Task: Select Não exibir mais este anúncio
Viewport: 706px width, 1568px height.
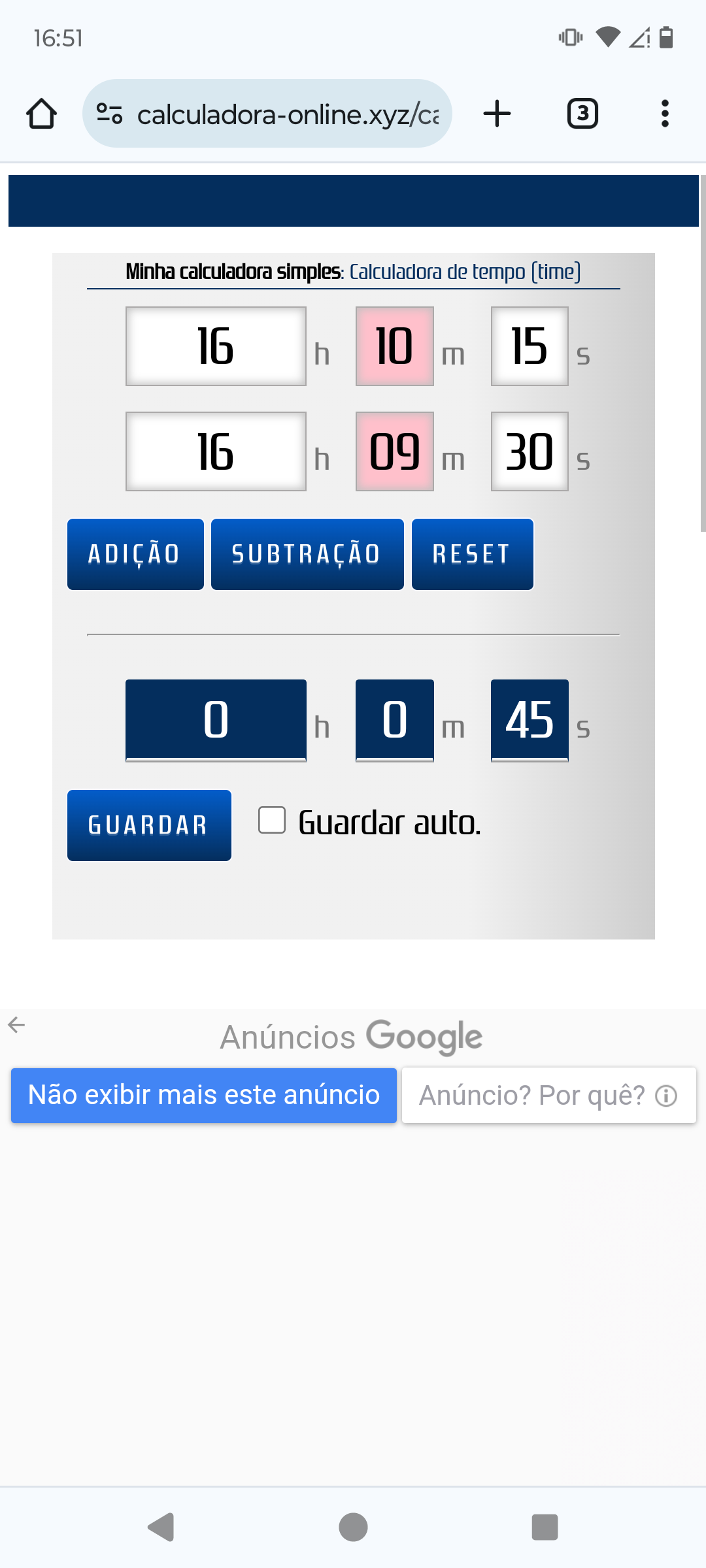Action: coord(204,1096)
